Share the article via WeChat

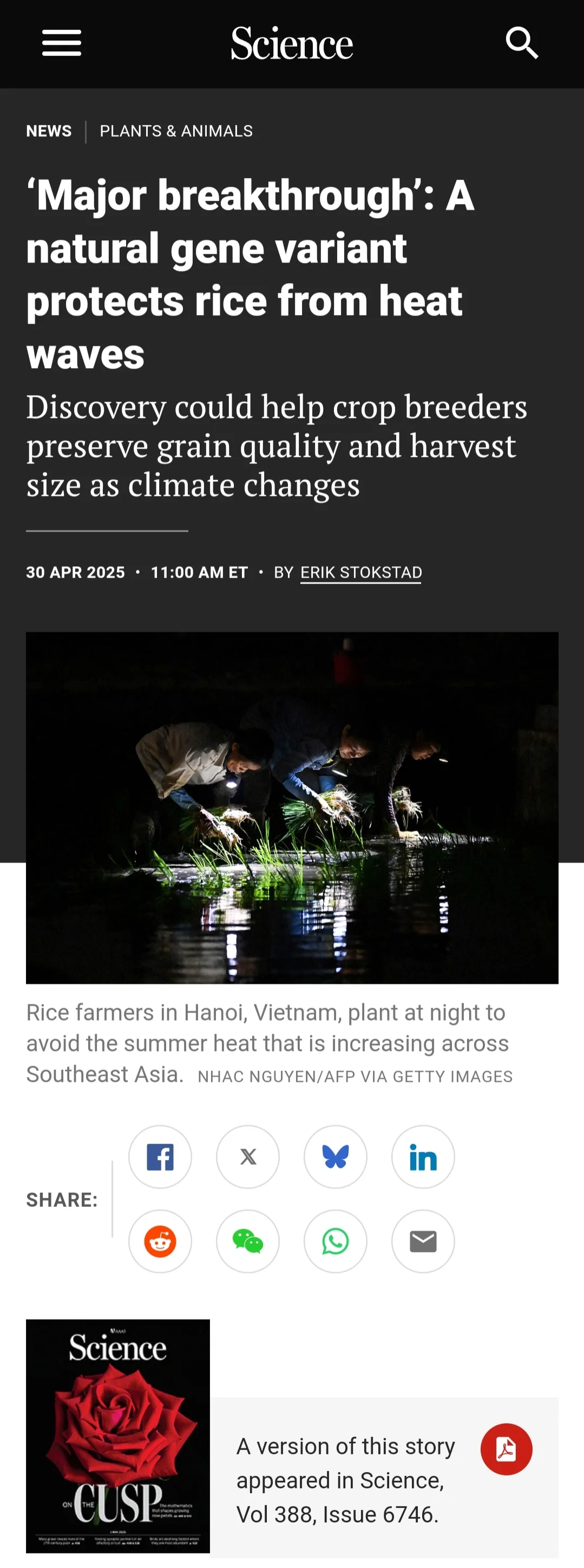click(x=247, y=1241)
